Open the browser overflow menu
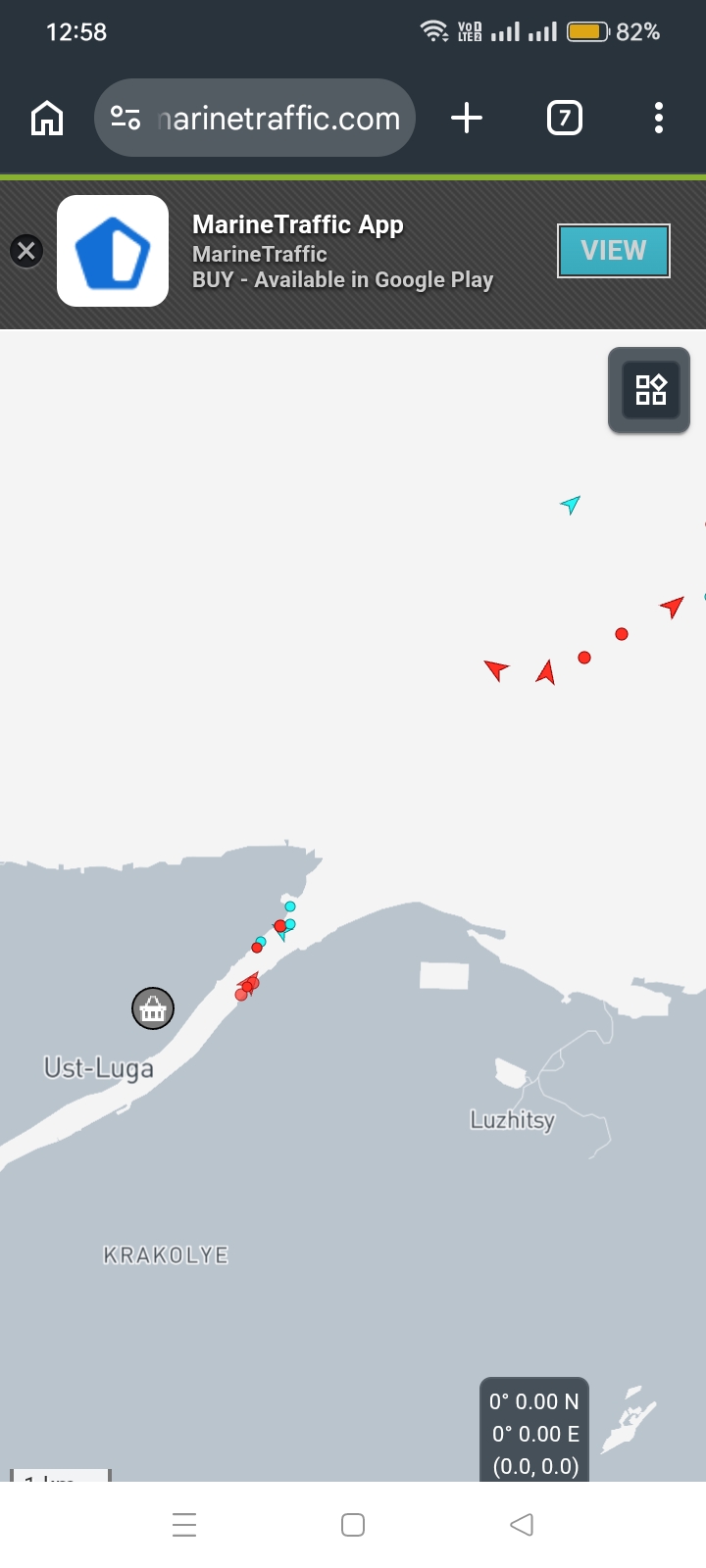This screenshot has width=706, height=1568. point(659,119)
